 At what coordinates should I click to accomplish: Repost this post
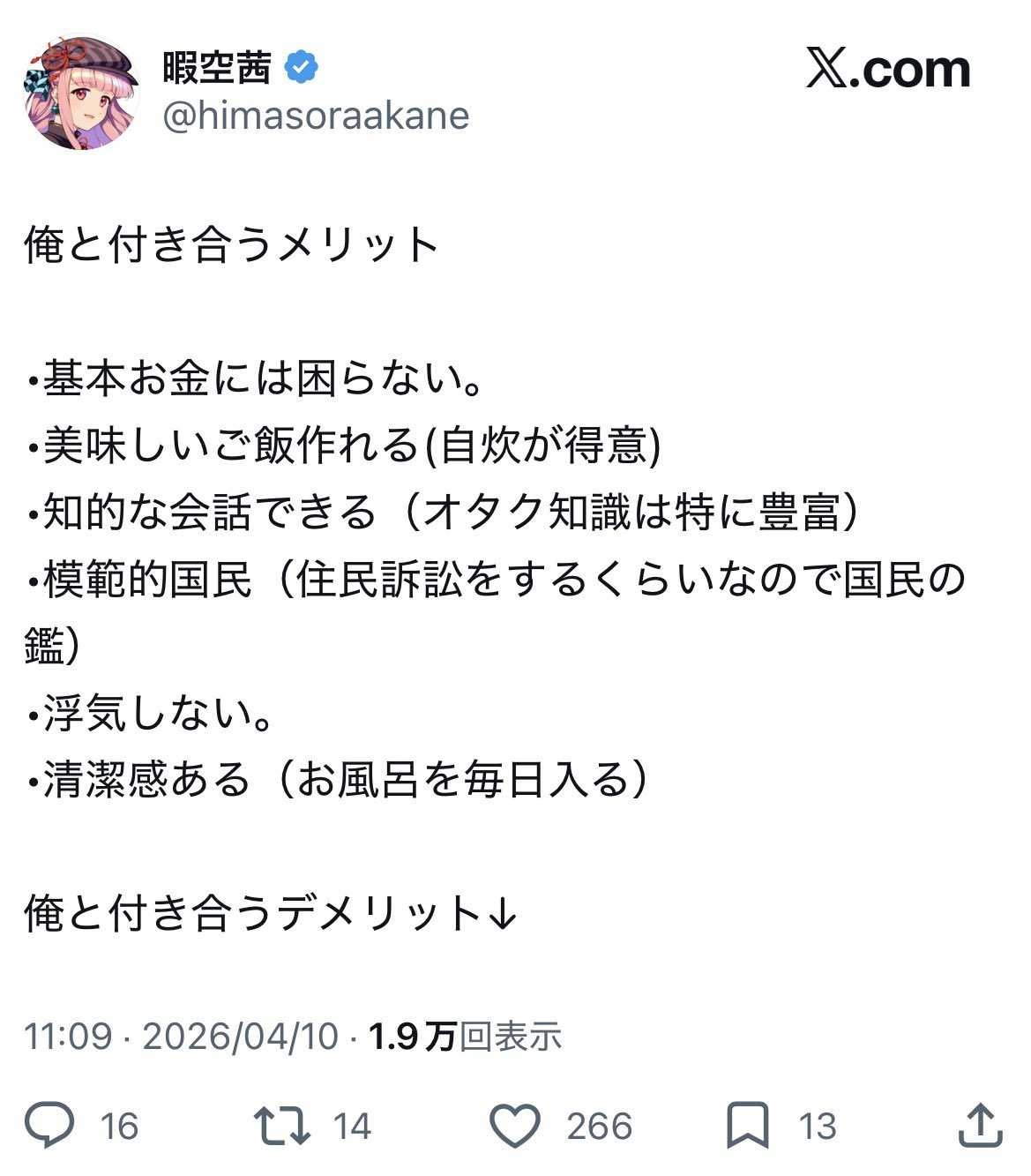281,1126
